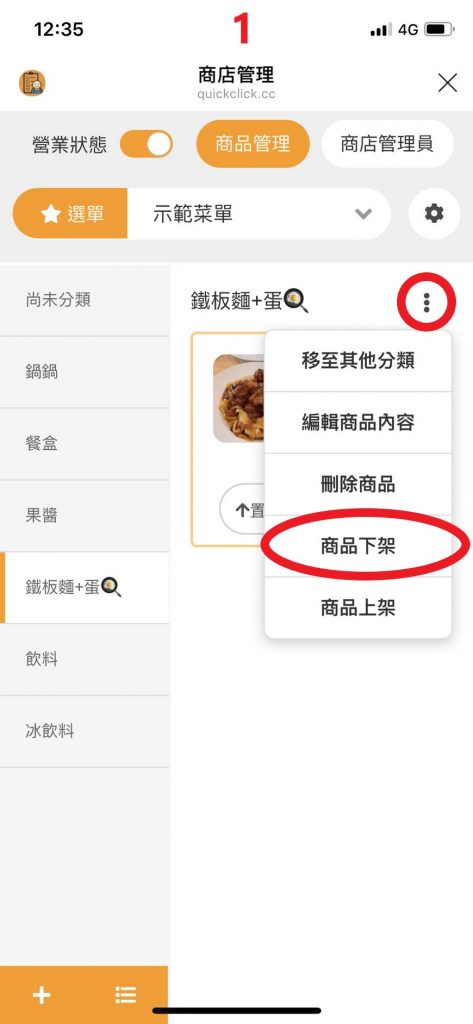Image resolution: width=473 pixels, height=1024 pixels.
Task: Tap 商品下架 to unlist product
Action: [x=358, y=546]
